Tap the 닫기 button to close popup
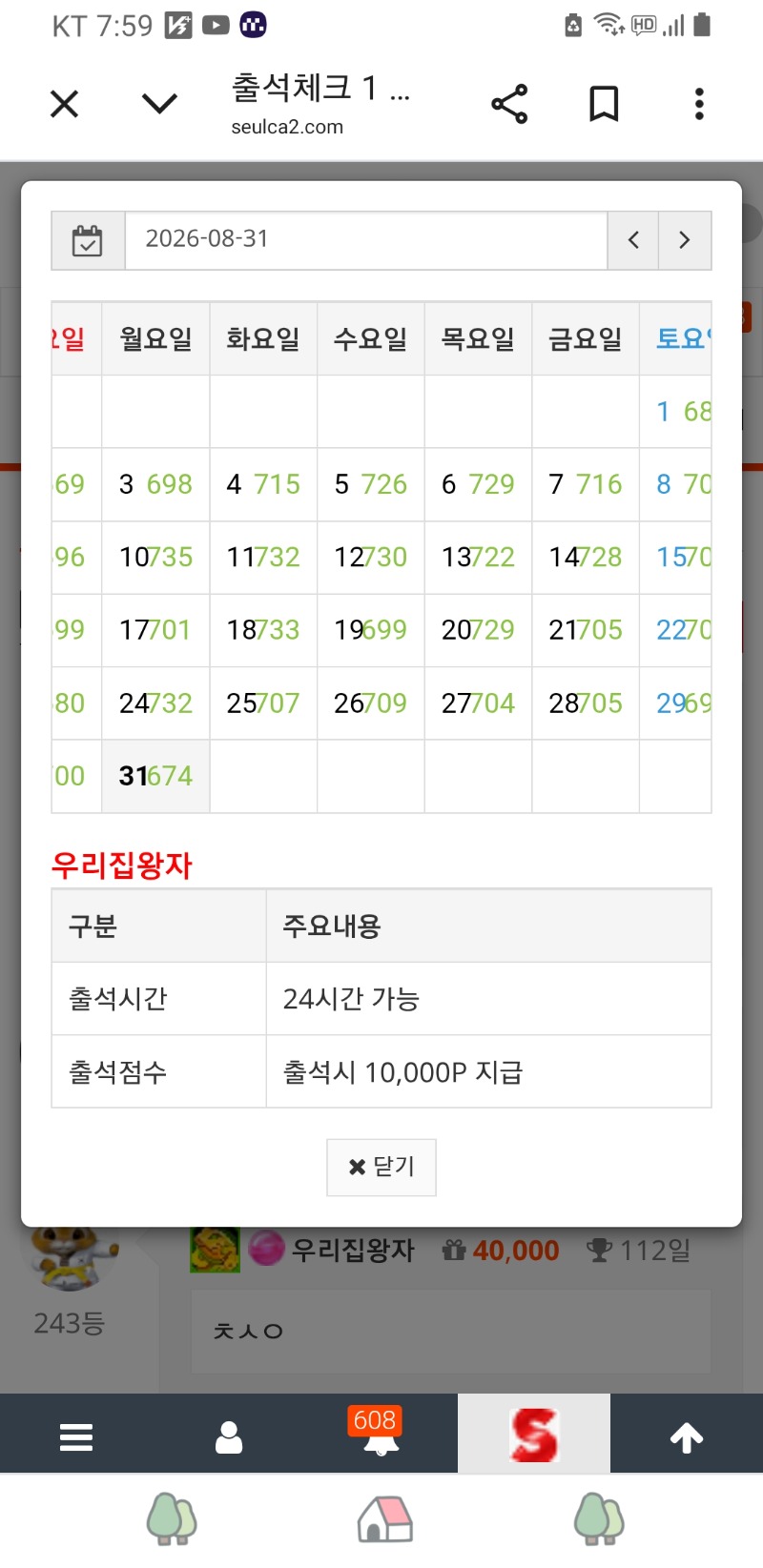Screen dimensions: 763x1568 381,1167
